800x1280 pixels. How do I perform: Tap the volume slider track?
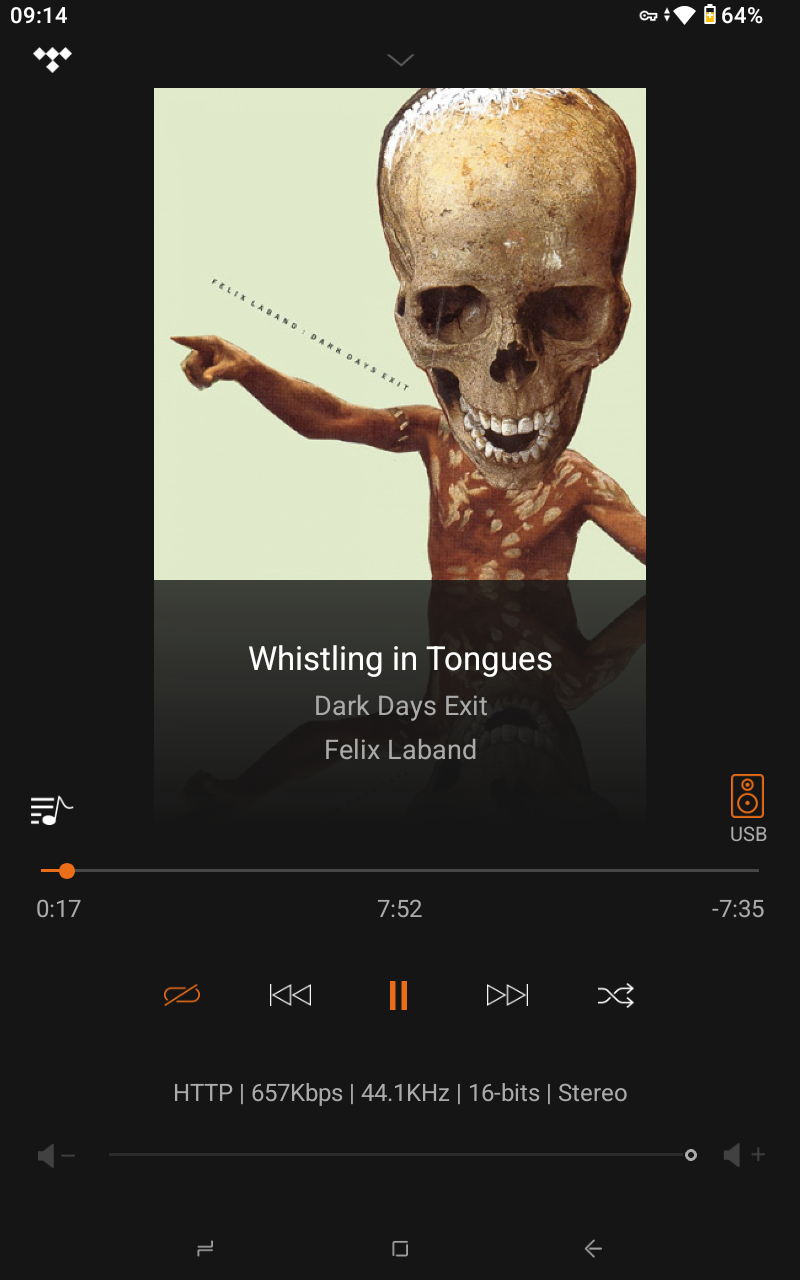[x=400, y=1155]
